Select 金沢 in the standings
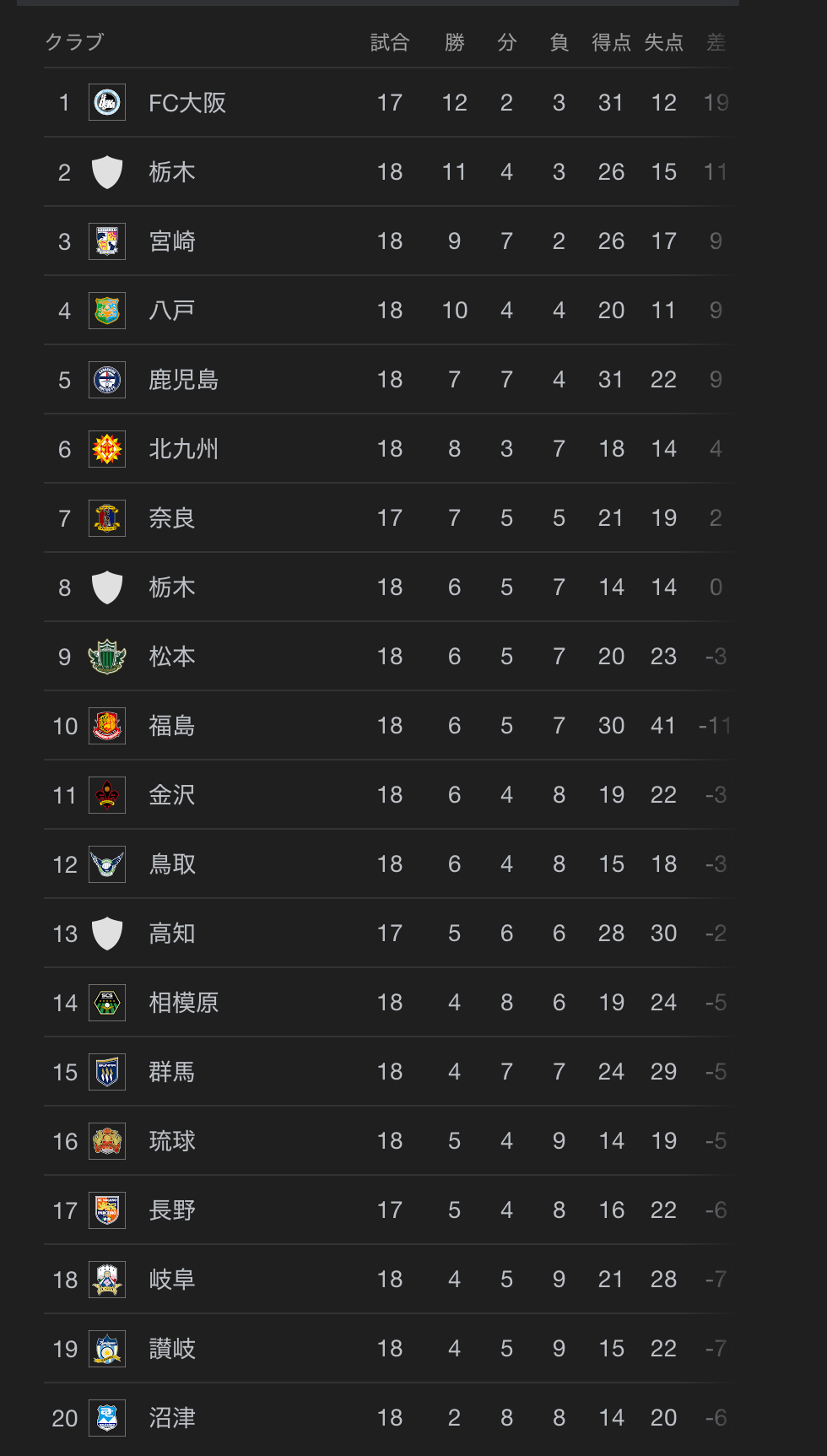This screenshot has width=827, height=1456. click(x=389, y=794)
